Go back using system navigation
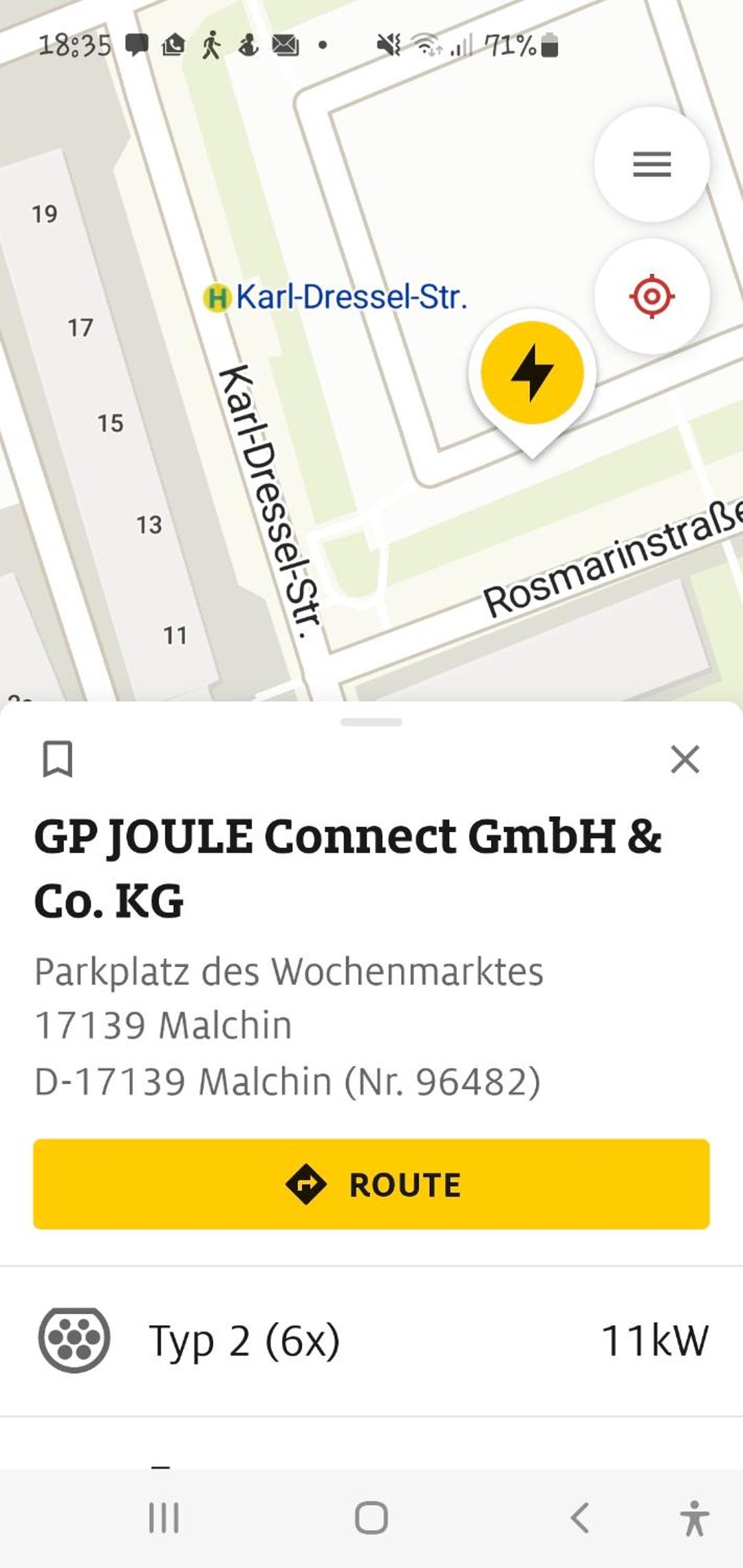This screenshot has width=743, height=1568. click(x=580, y=1517)
